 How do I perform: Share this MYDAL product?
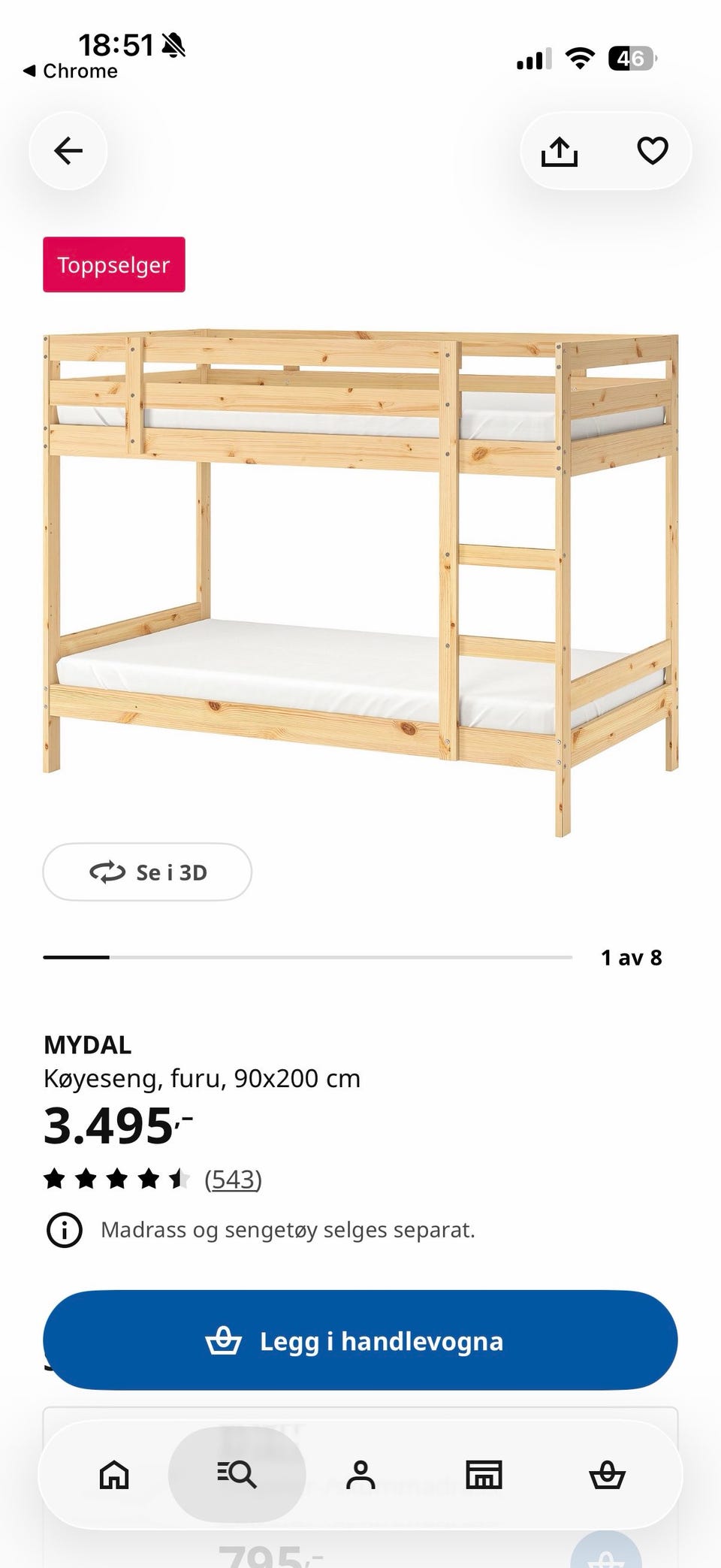click(560, 151)
